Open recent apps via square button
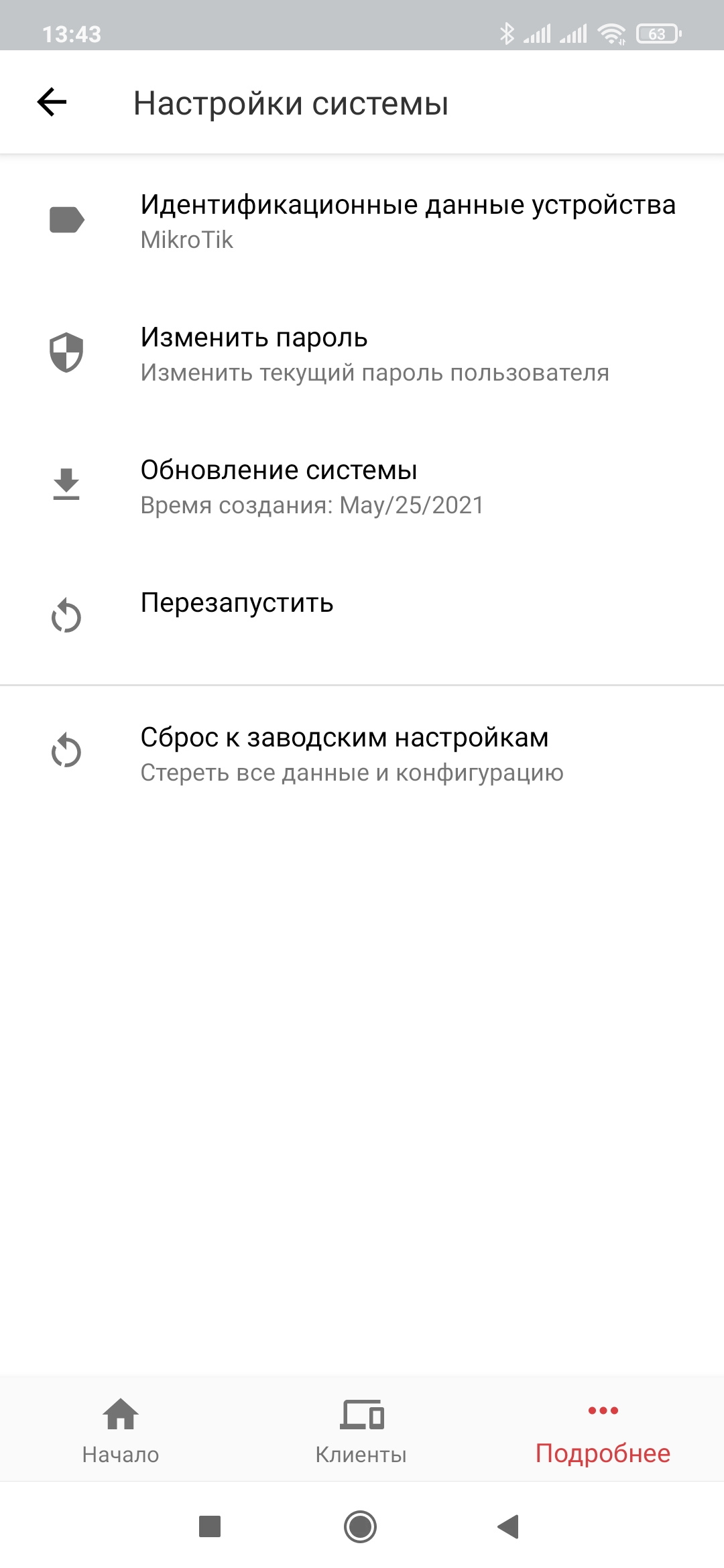Viewport: 724px width, 1568px height. [x=210, y=1526]
